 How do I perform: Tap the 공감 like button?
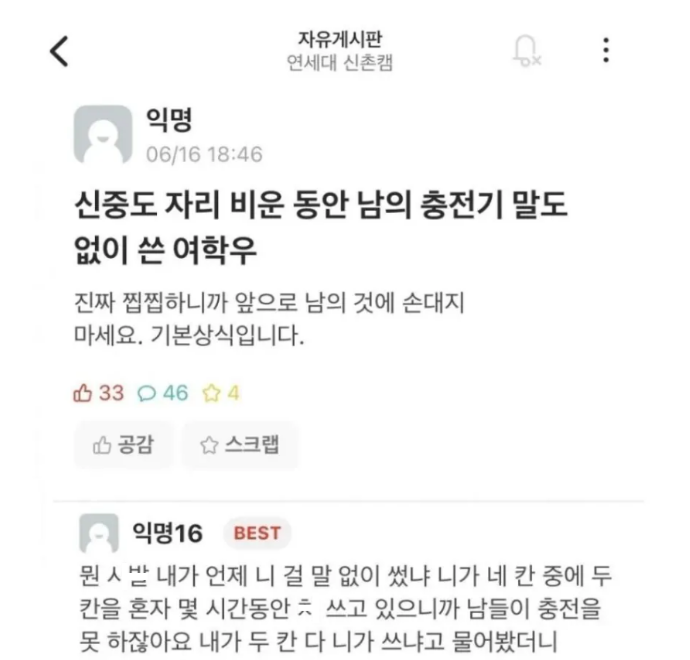(x=124, y=445)
